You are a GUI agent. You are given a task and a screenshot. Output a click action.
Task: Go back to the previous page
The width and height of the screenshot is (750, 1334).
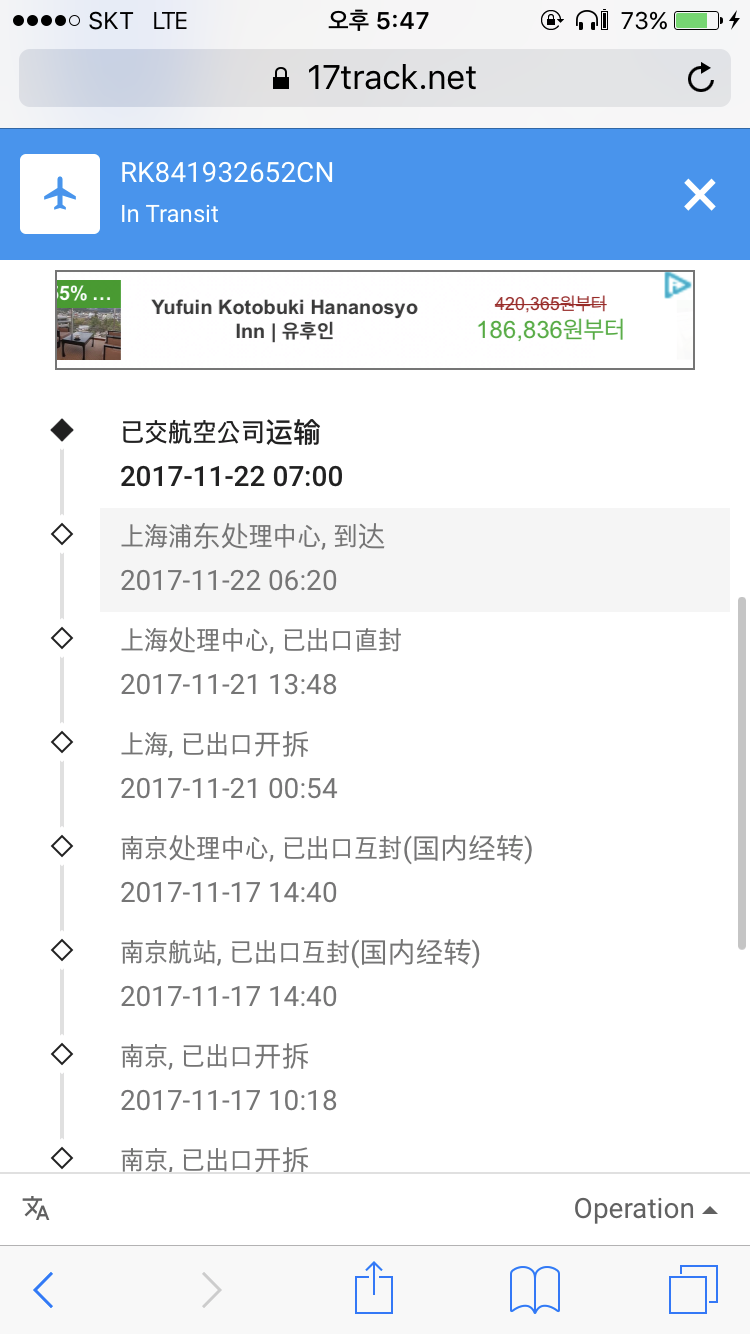click(43, 1290)
